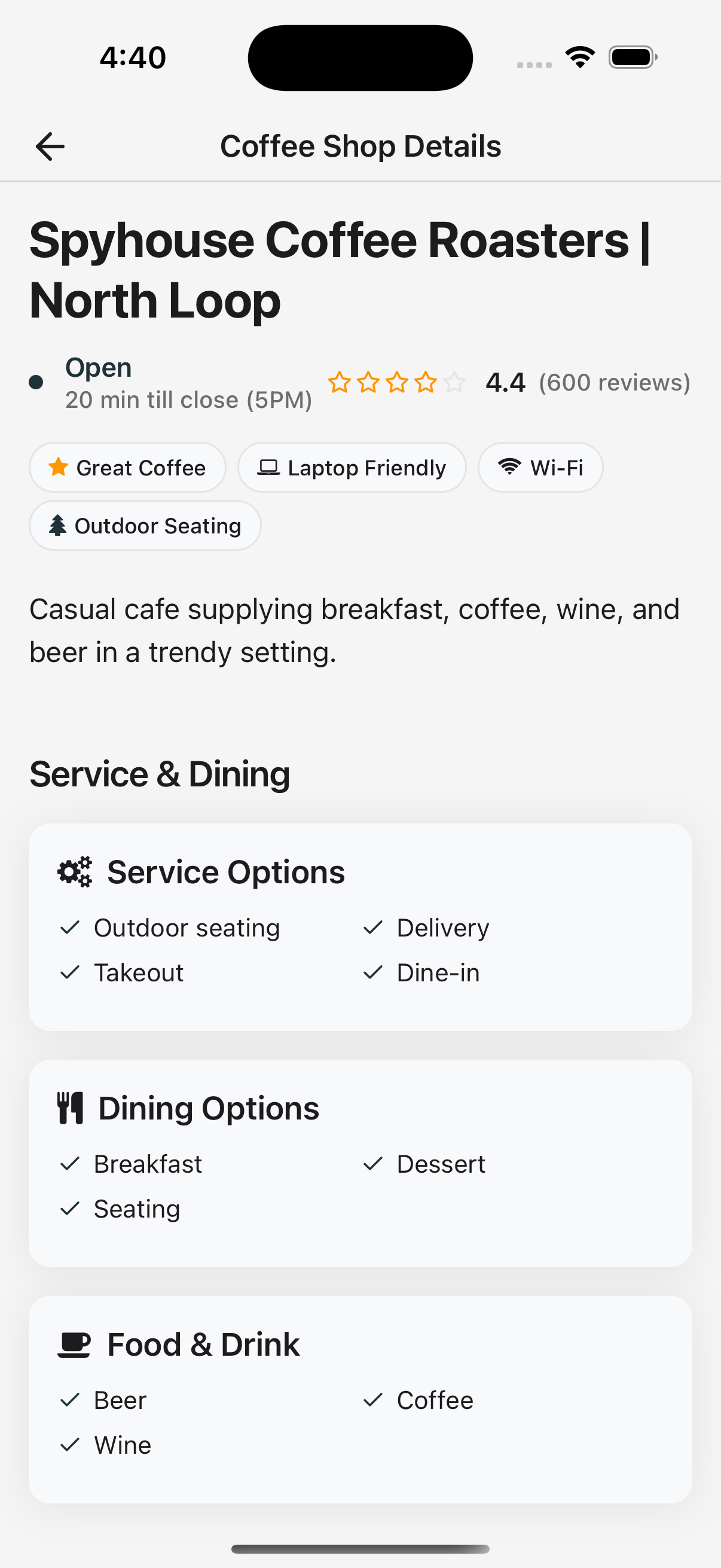Tap the Wi-Fi chip
This screenshot has height=1568, width=721.
(x=540, y=468)
